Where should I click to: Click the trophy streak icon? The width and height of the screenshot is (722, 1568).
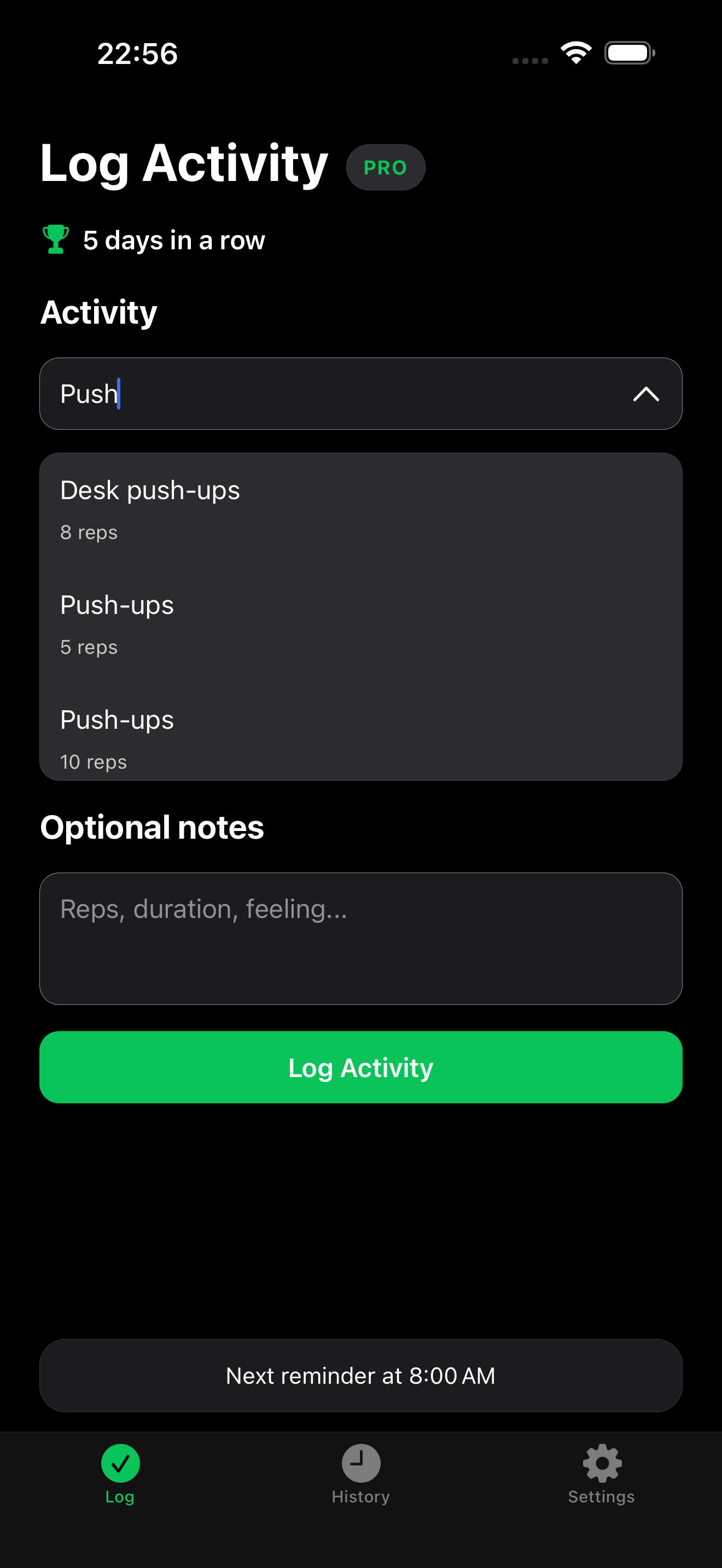[57, 240]
